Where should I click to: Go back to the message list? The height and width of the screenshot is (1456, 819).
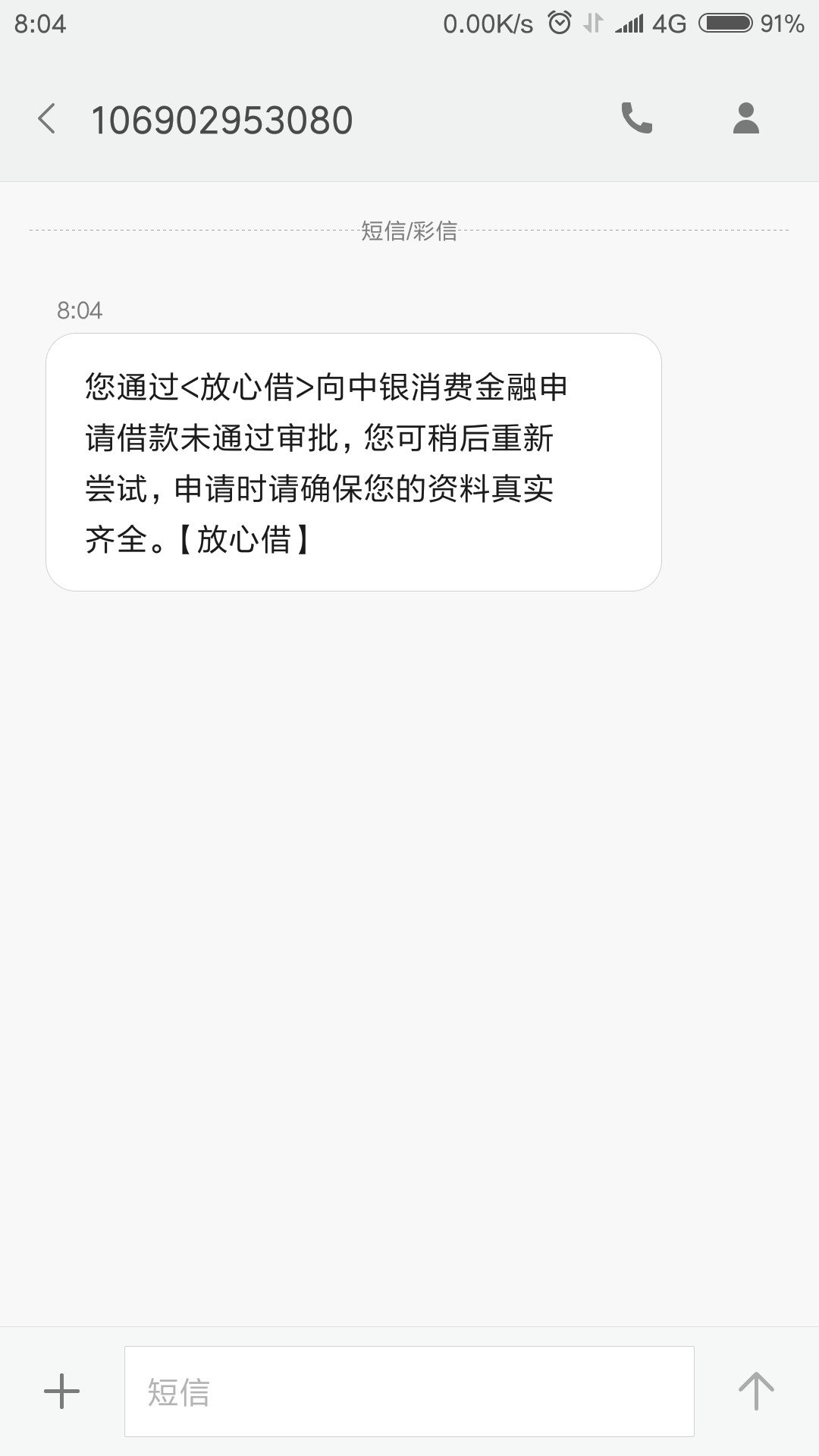click(47, 119)
